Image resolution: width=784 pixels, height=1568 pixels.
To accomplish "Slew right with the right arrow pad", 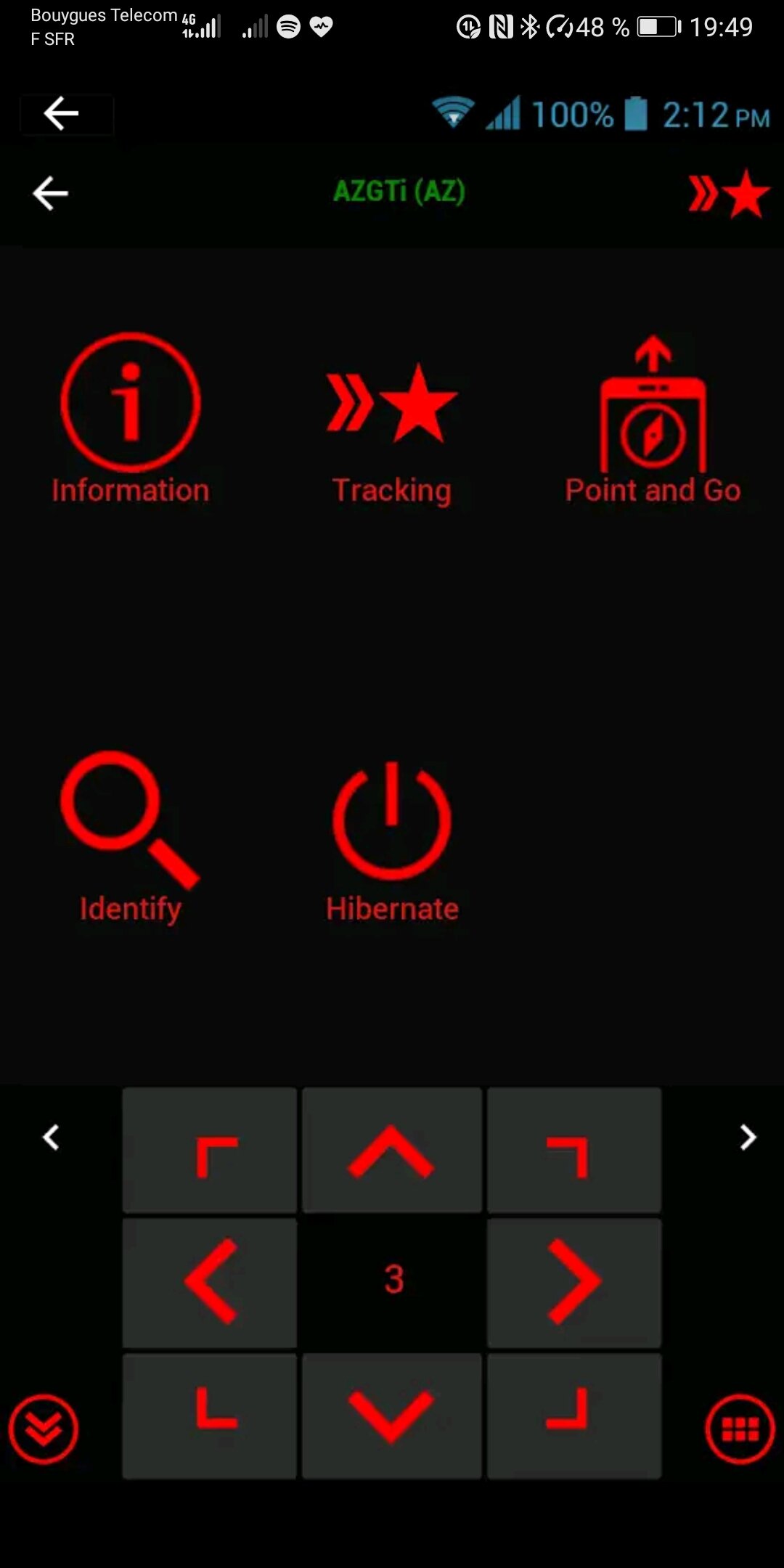I will pyautogui.click(x=574, y=1282).
